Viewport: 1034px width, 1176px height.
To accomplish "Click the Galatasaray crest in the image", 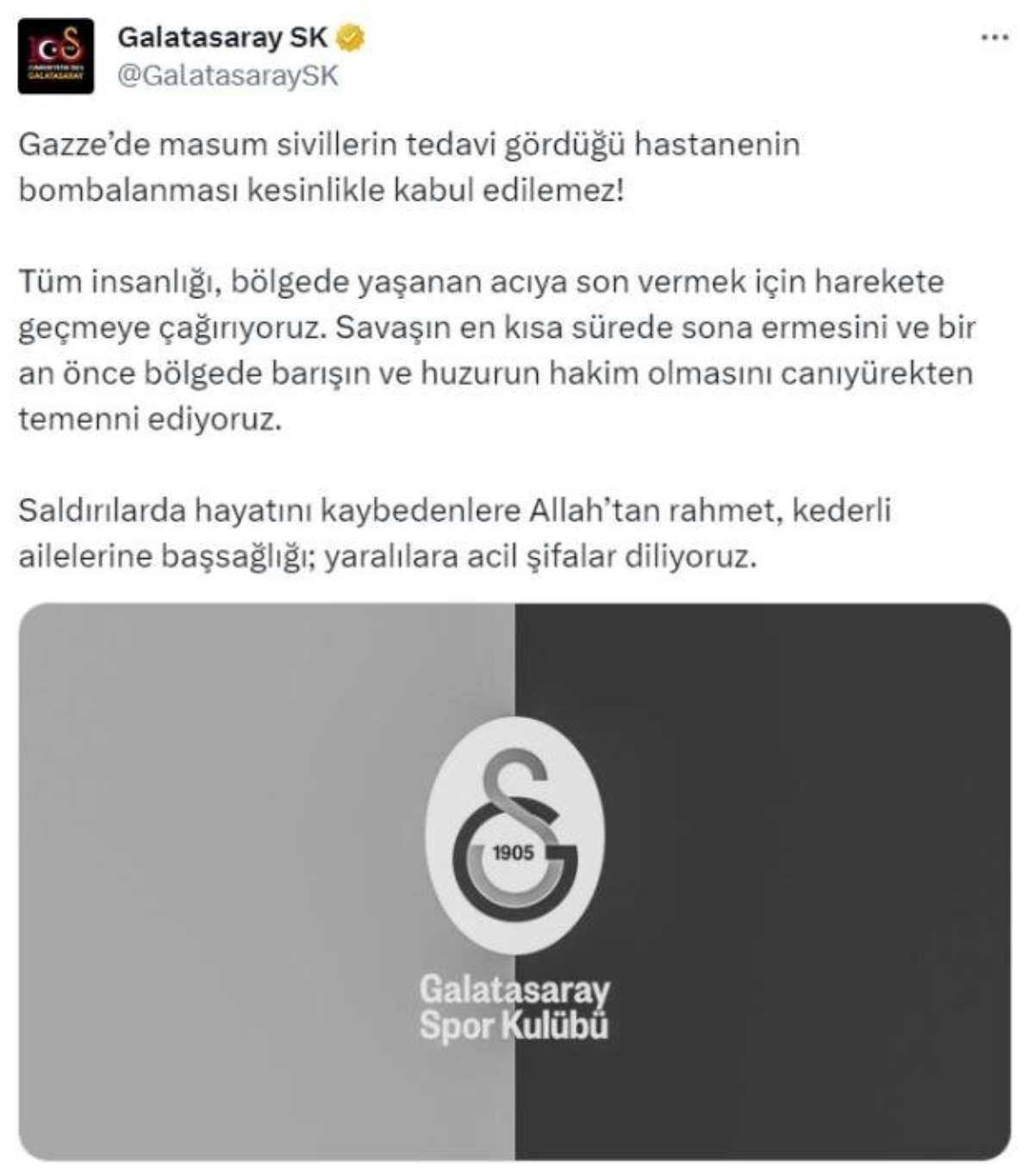I will [514, 836].
